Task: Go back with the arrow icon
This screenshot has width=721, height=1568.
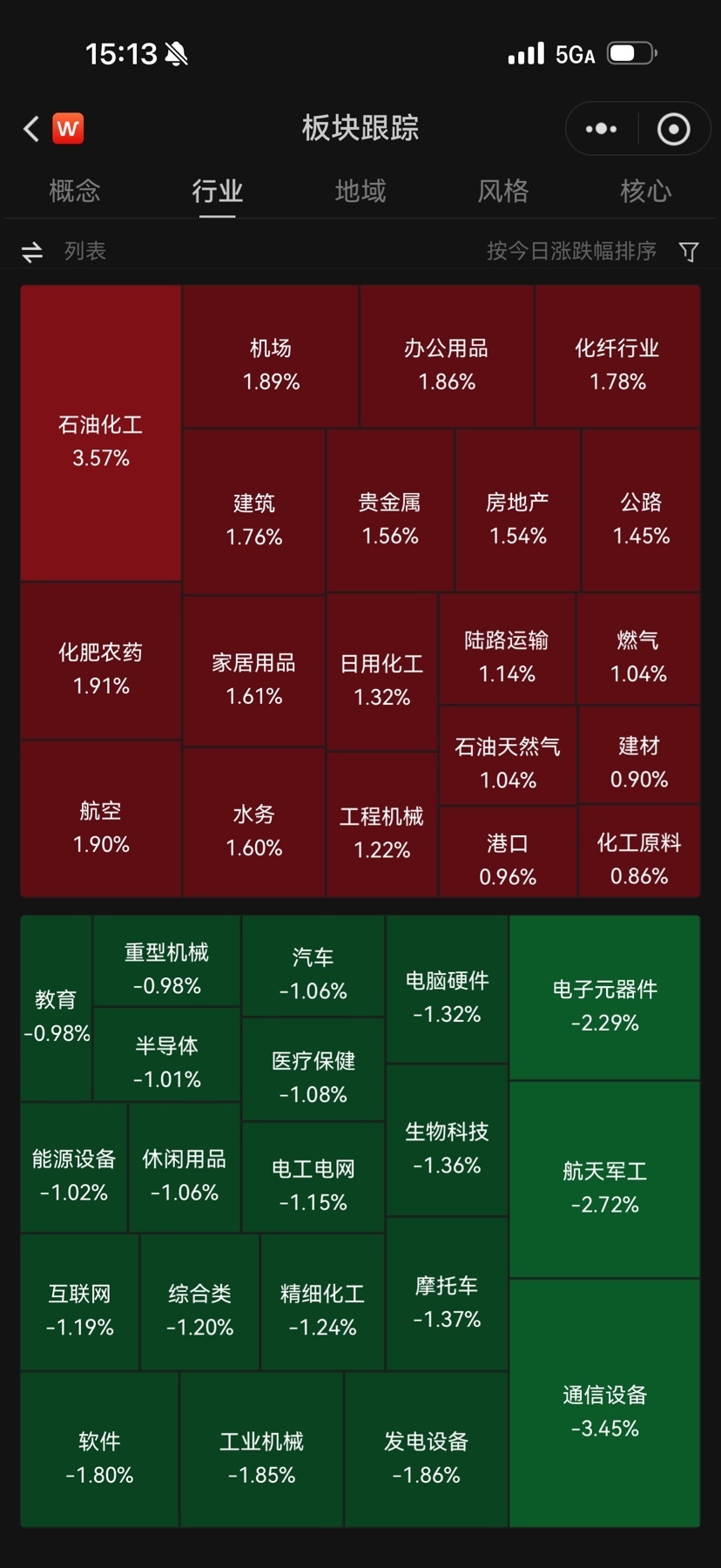Action: 32,129
